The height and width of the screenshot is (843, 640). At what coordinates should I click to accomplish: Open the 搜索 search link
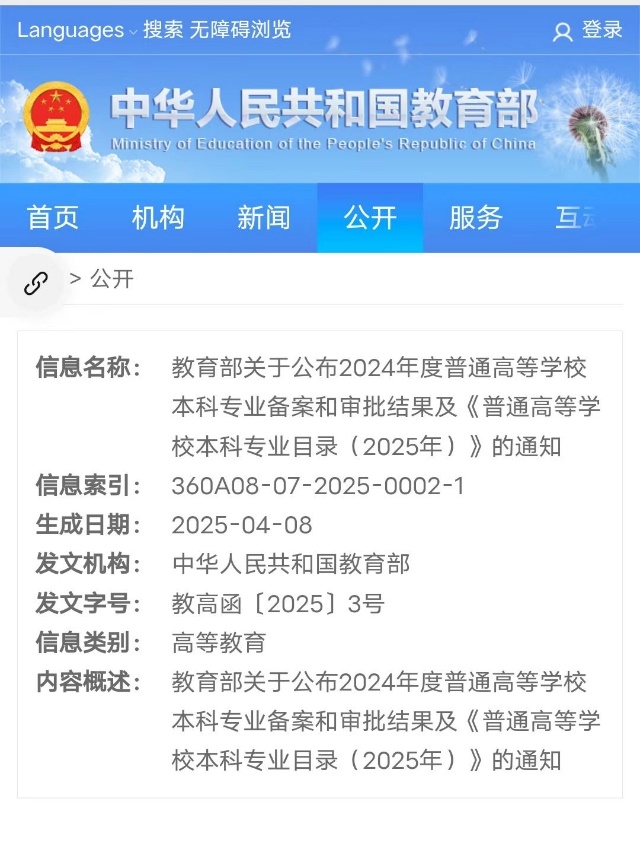tap(162, 30)
